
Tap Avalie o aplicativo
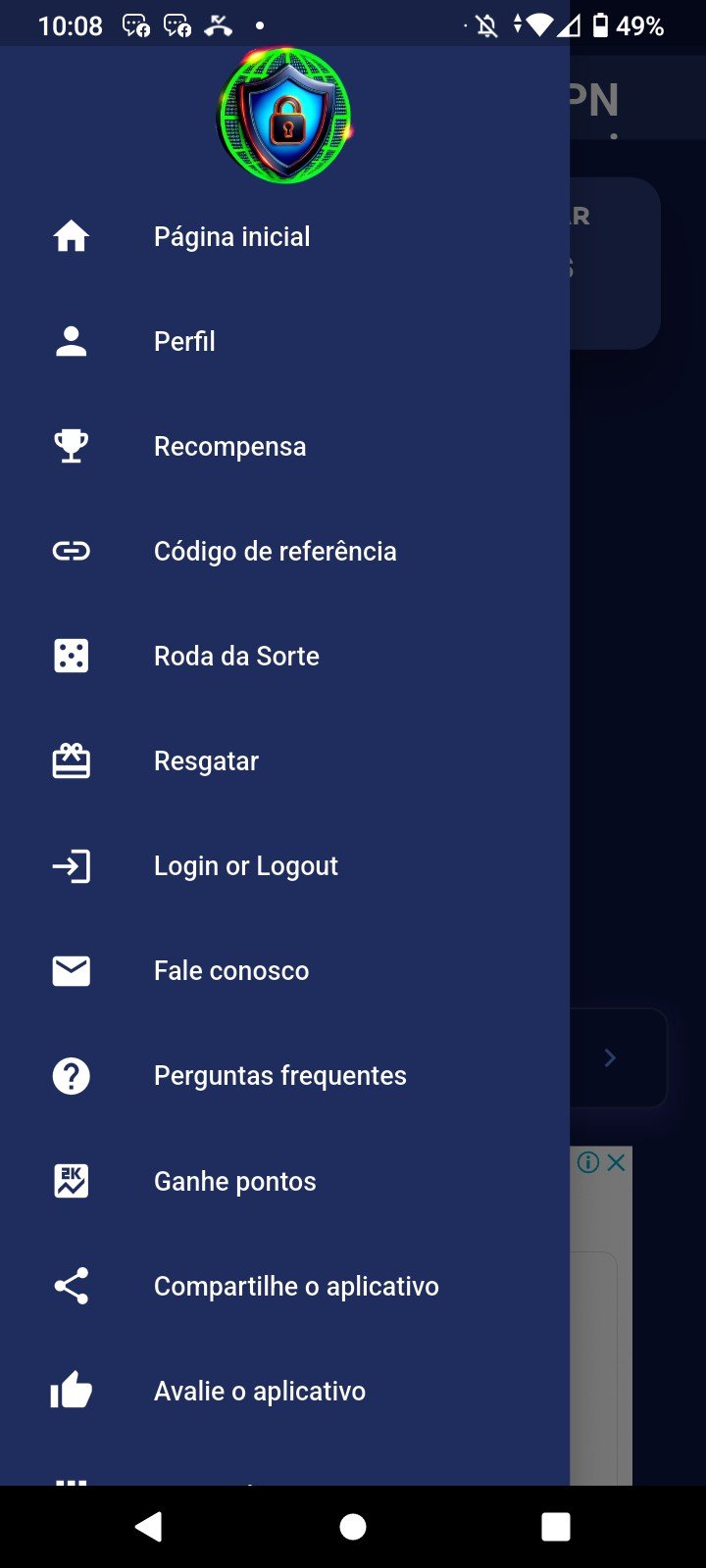259,1392
